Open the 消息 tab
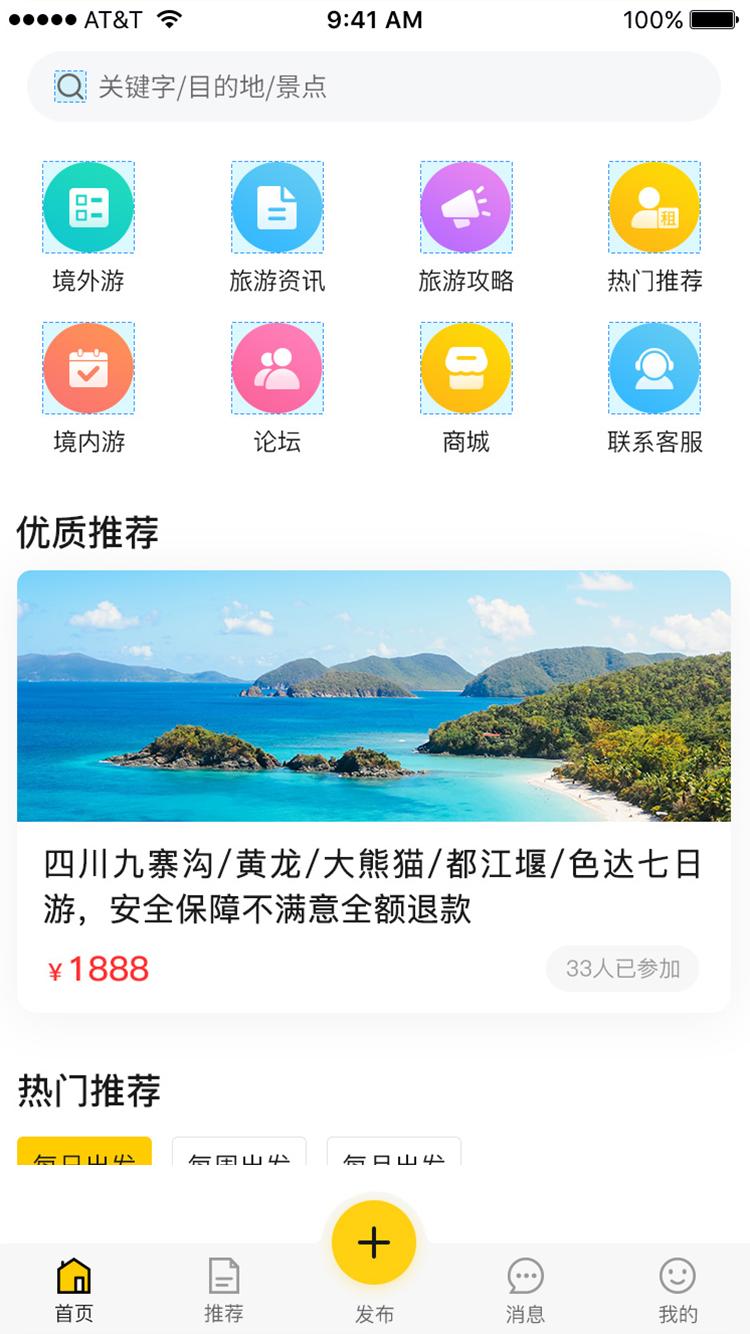 pyautogui.click(x=525, y=1290)
